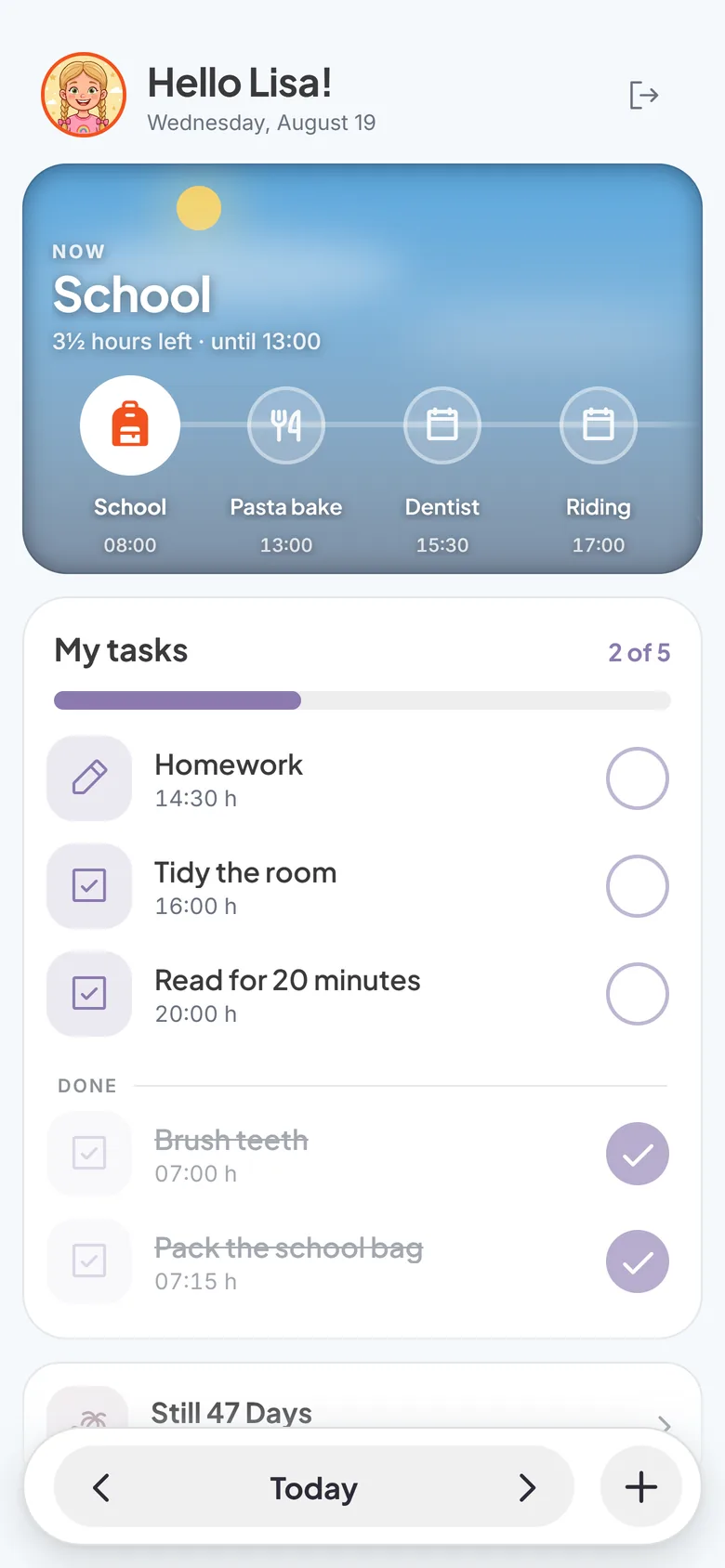The width and height of the screenshot is (725, 1568).
Task: Go to the next day
Action: tap(527, 1487)
